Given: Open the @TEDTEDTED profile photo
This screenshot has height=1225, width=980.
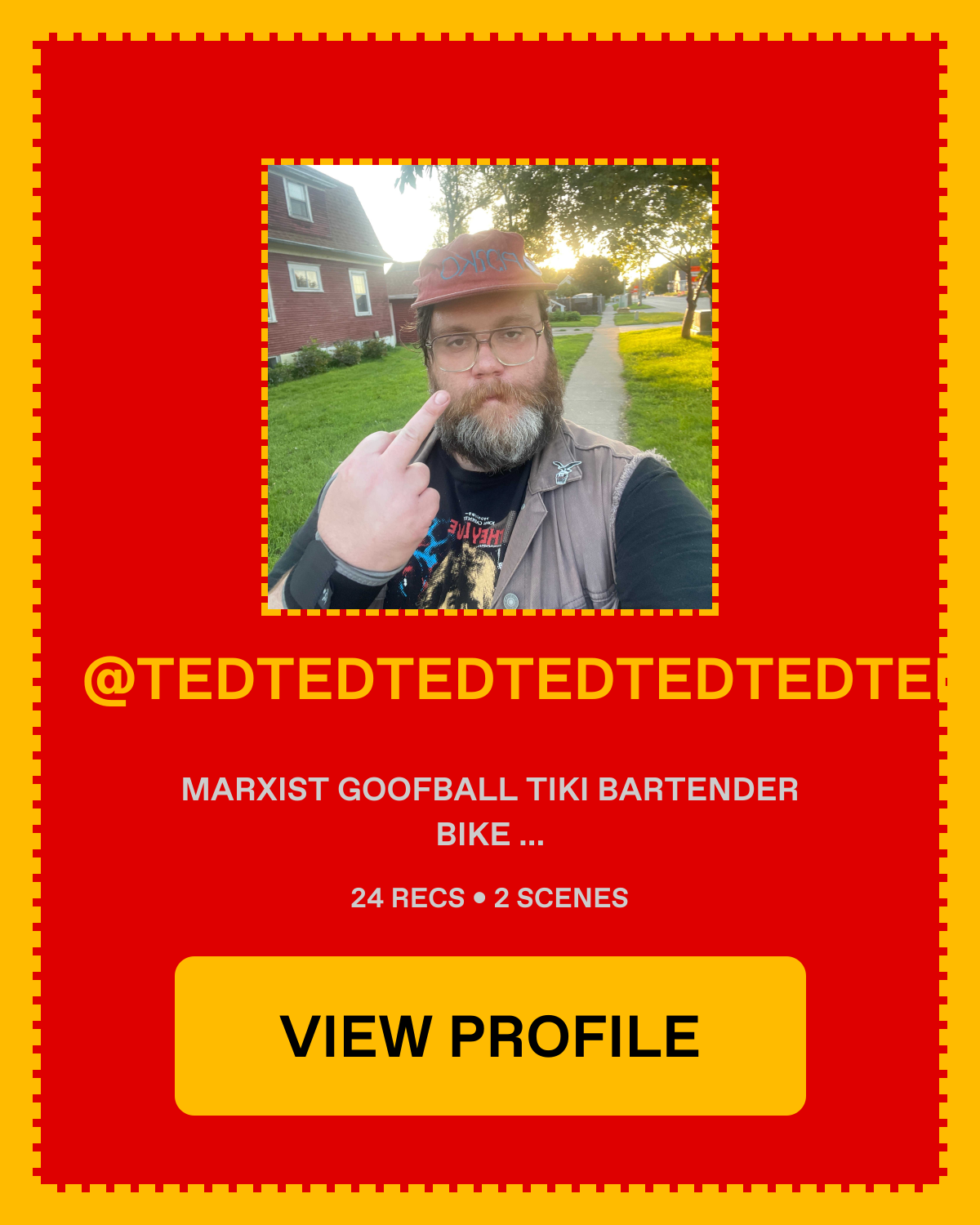Looking at the screenshot, I should point(490,387).
